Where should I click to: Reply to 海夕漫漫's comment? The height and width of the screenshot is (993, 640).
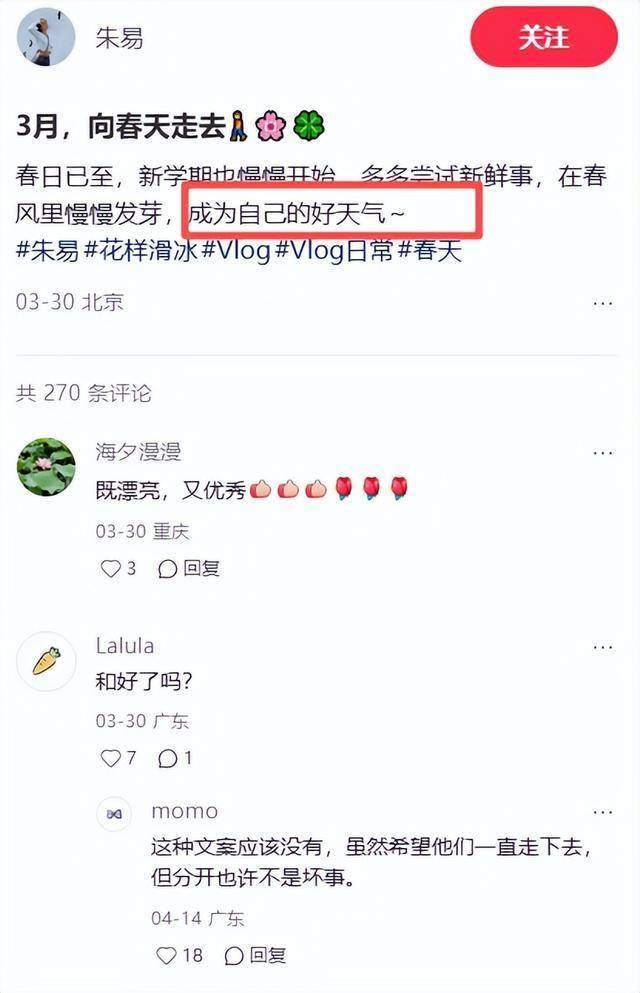[x=188, y=568]
